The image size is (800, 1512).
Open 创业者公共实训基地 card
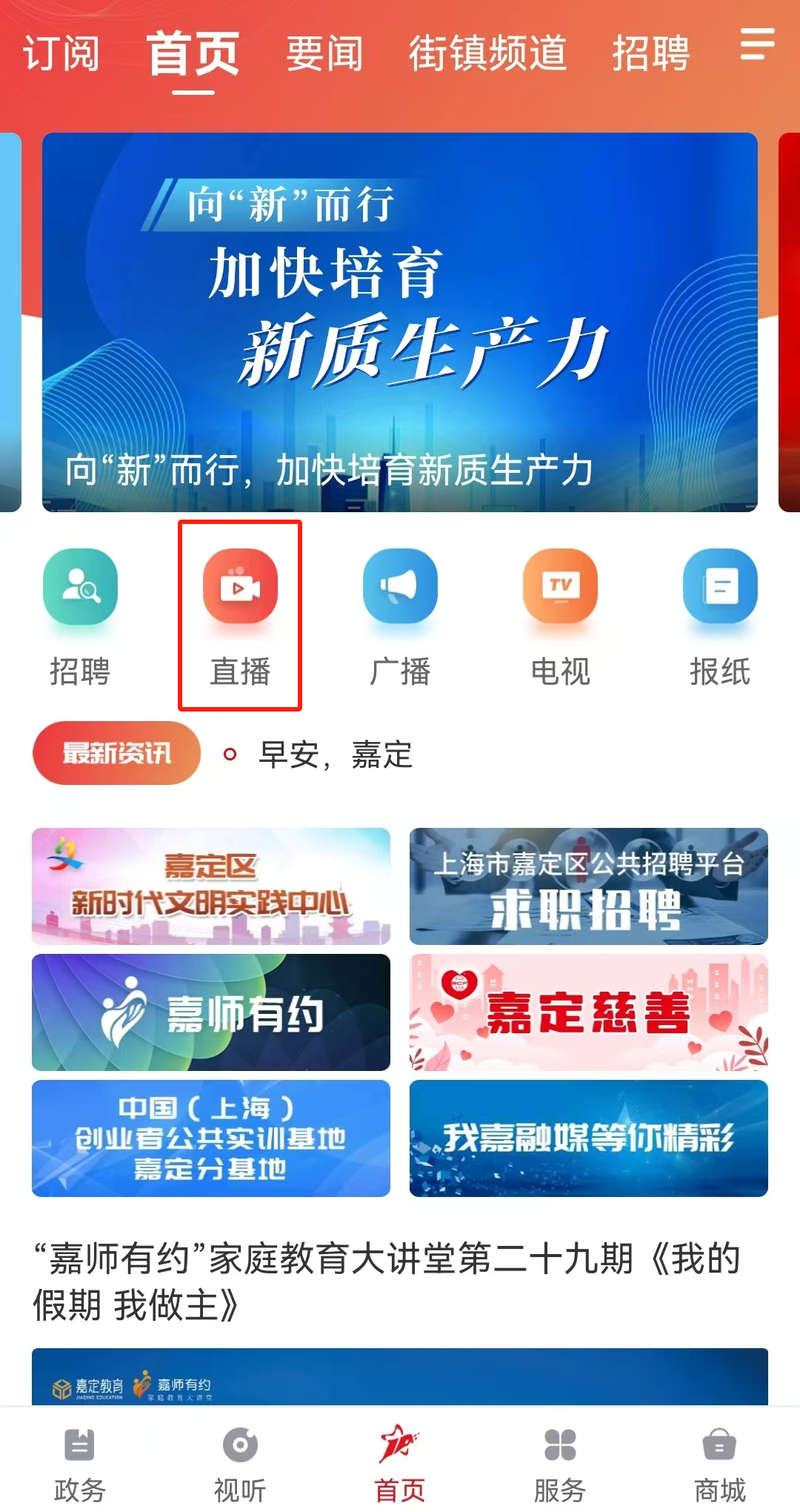click(211, 1138)
